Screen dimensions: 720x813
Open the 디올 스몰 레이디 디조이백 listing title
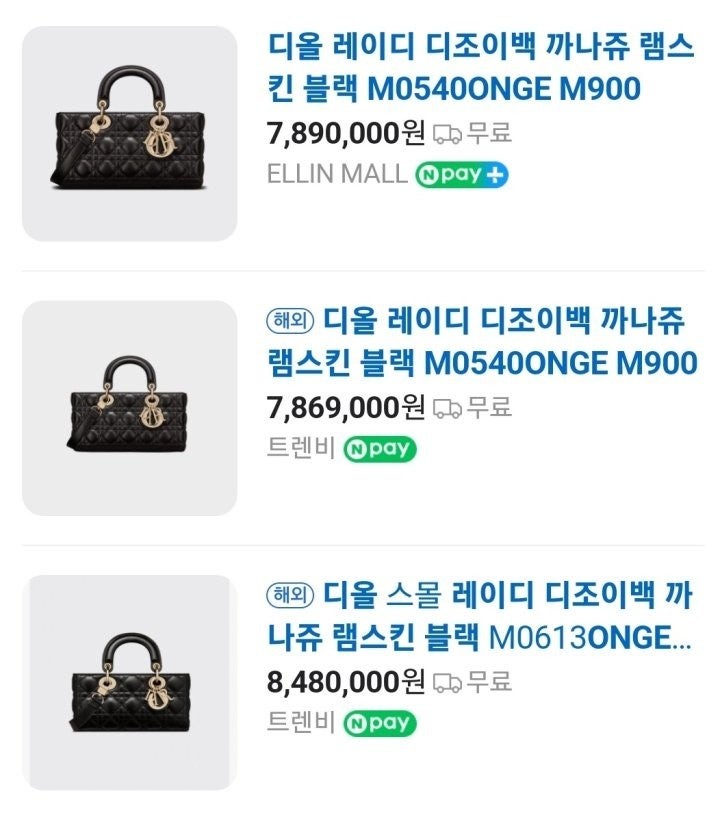click(x=480, y=615)
